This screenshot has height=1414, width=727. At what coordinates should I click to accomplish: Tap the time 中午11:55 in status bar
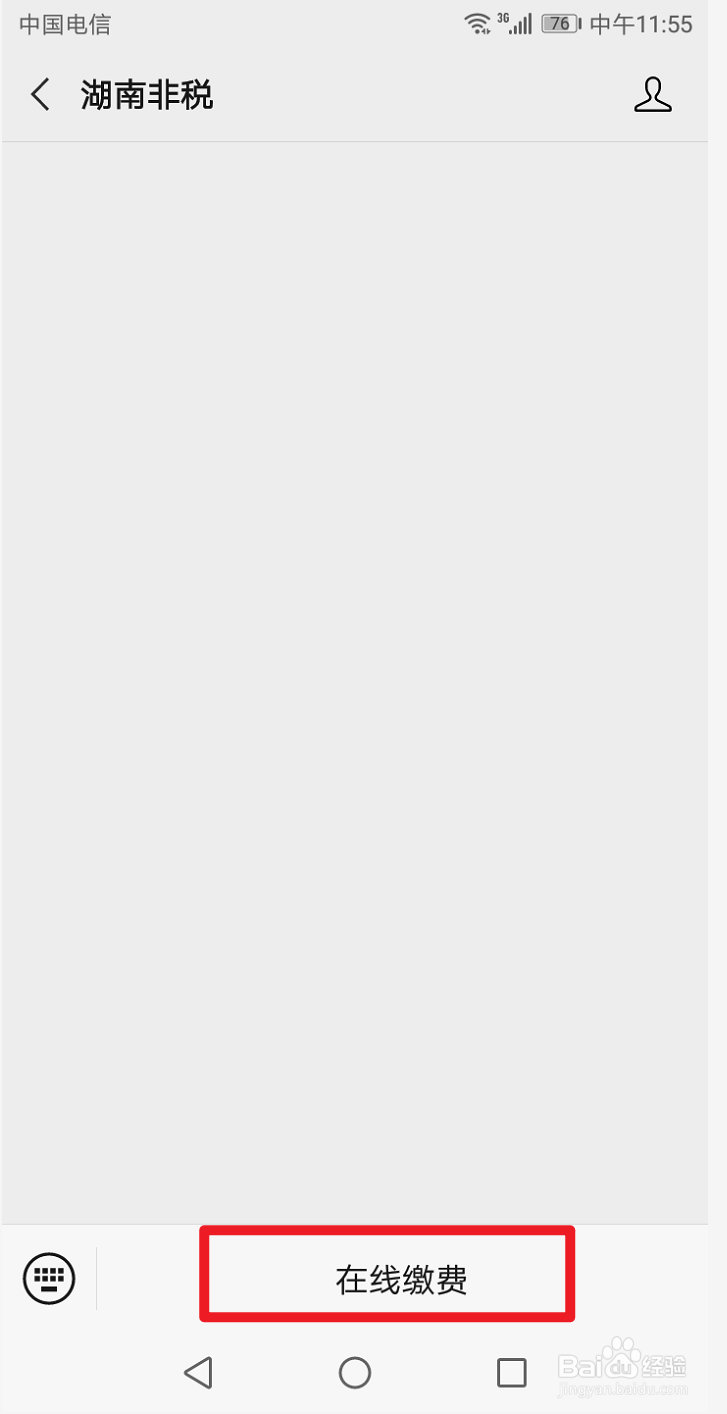[x=645, y=22]
